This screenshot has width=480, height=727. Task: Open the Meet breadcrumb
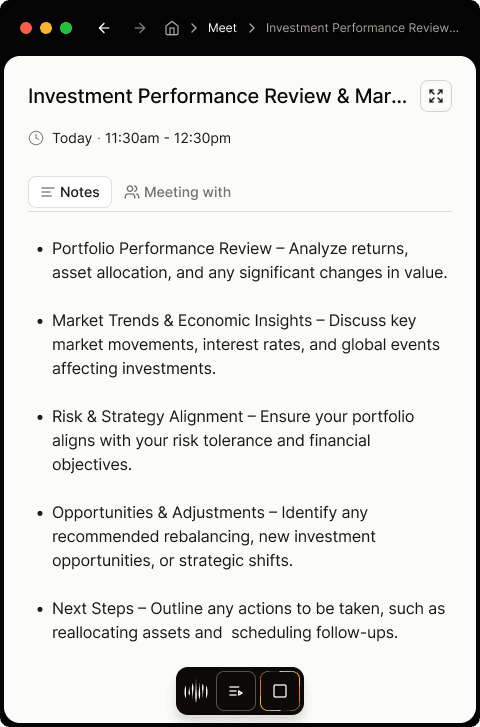(222, 28)
